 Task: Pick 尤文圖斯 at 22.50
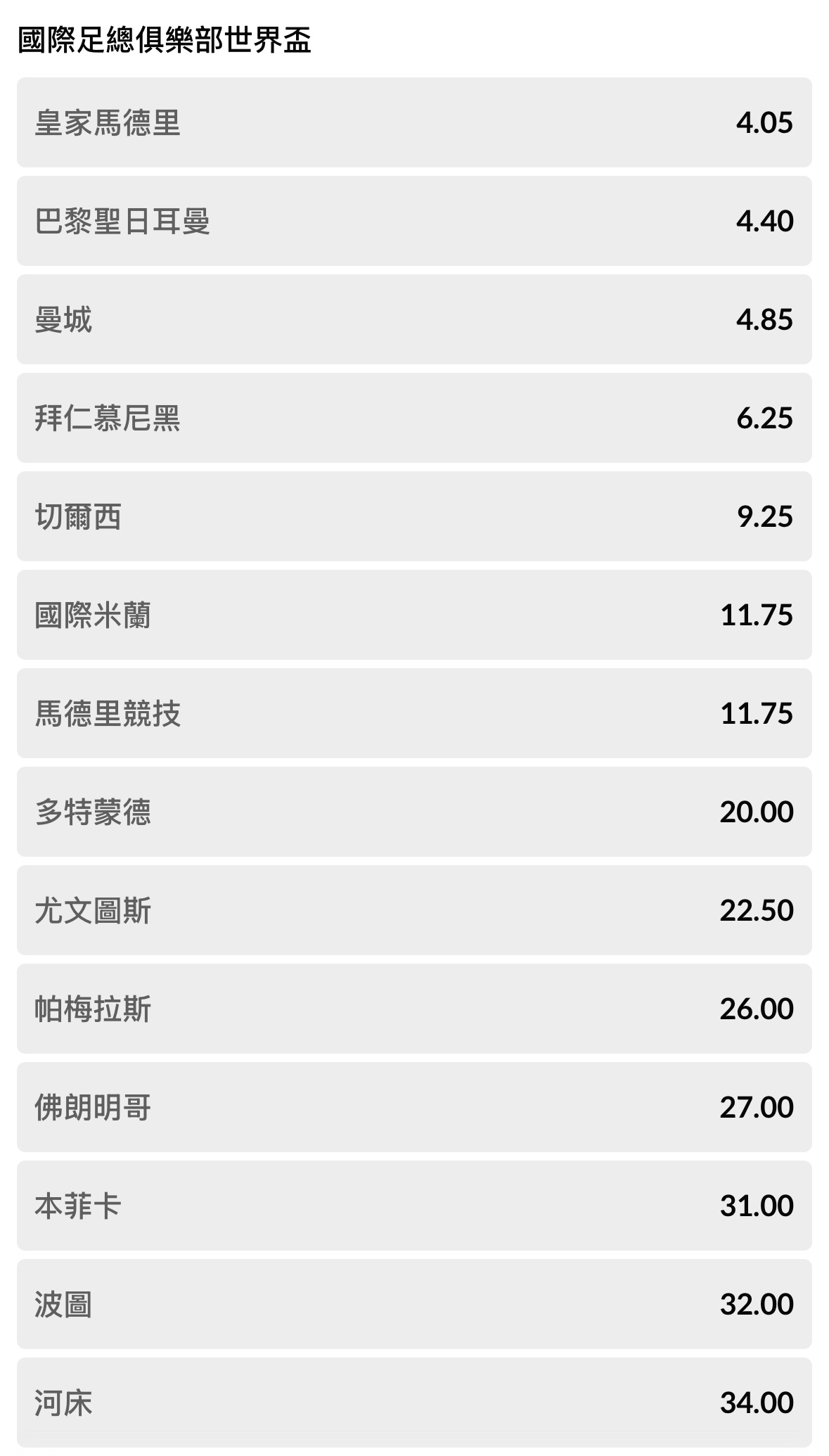[414, 910]
